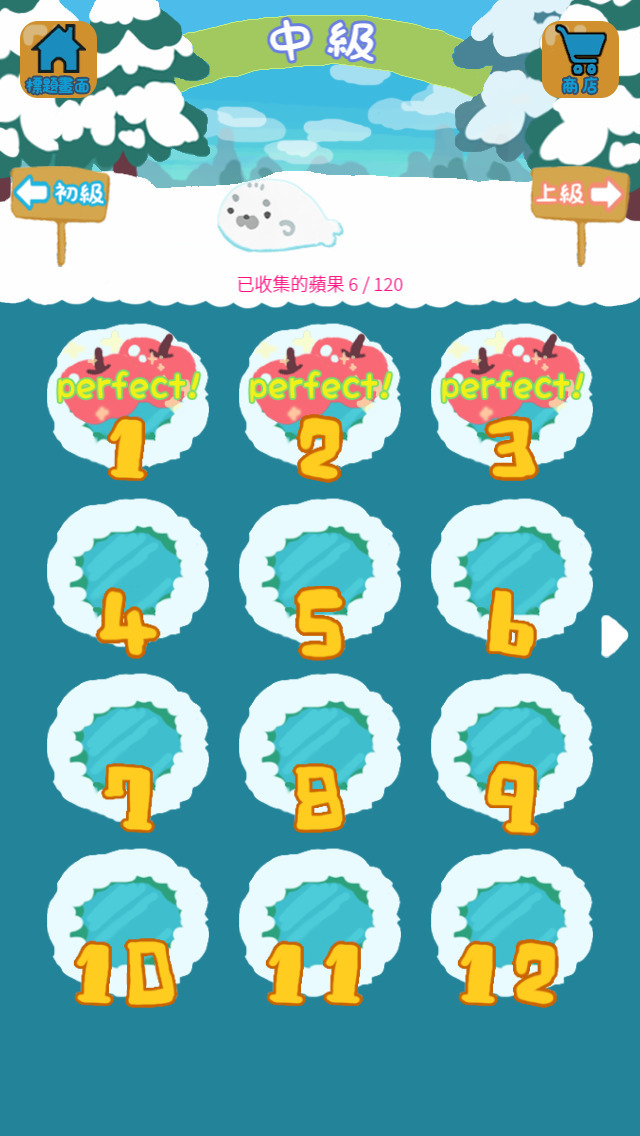Go back to 初級 difficulty

click(x=60, y=193)
